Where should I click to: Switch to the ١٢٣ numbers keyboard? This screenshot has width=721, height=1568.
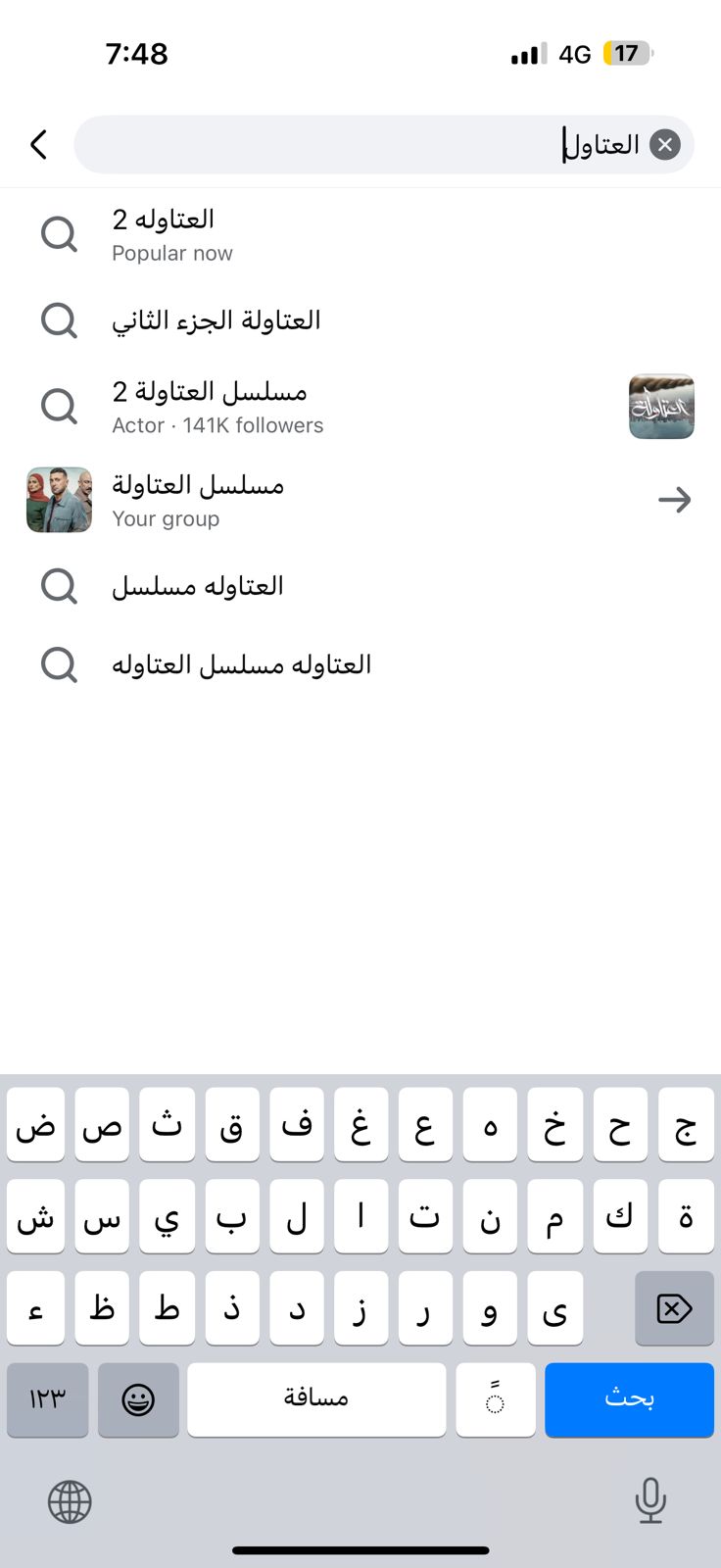click(47, 1399)
